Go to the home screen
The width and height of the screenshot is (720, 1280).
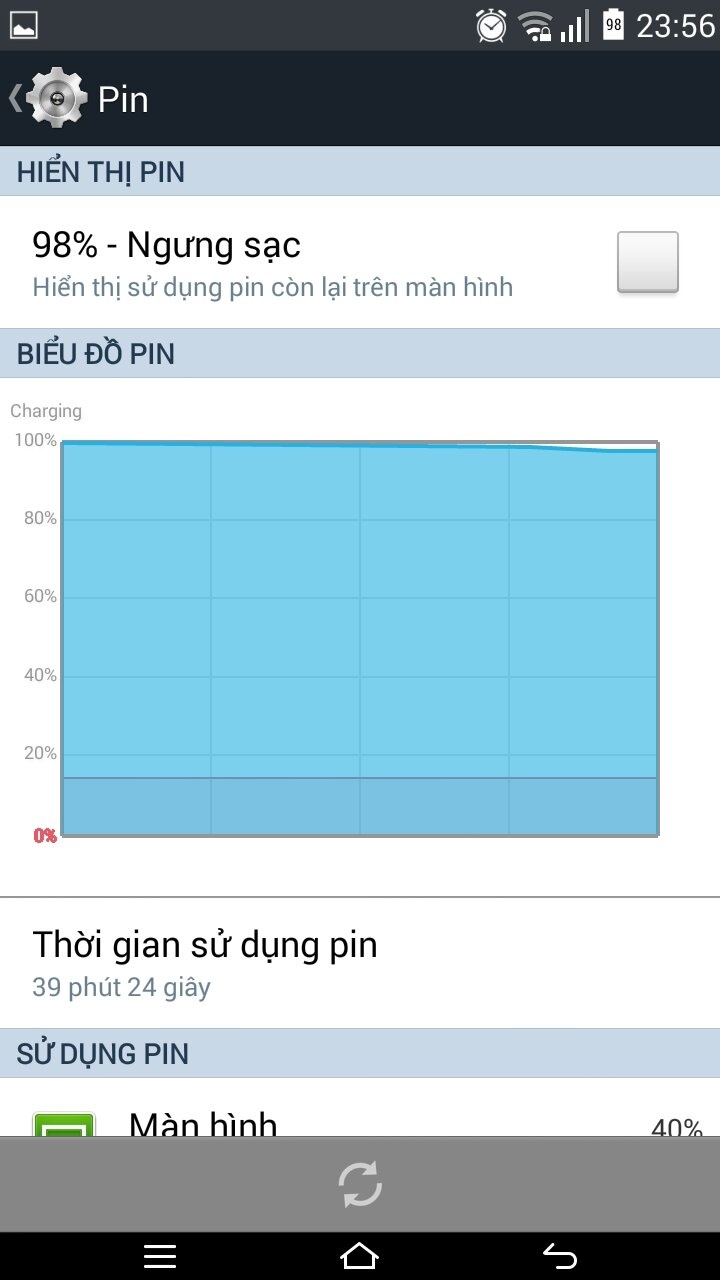[x=360, y=1256]
